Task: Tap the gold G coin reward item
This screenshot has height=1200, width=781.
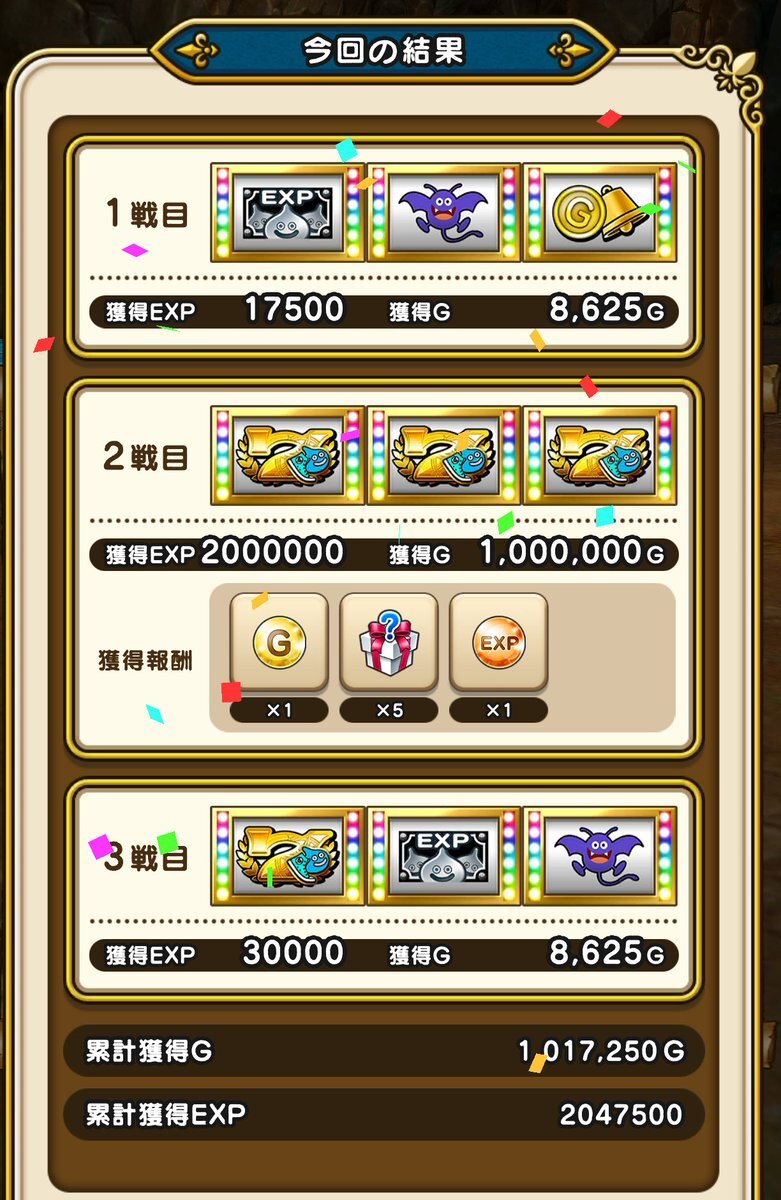Action: point(279,641)
